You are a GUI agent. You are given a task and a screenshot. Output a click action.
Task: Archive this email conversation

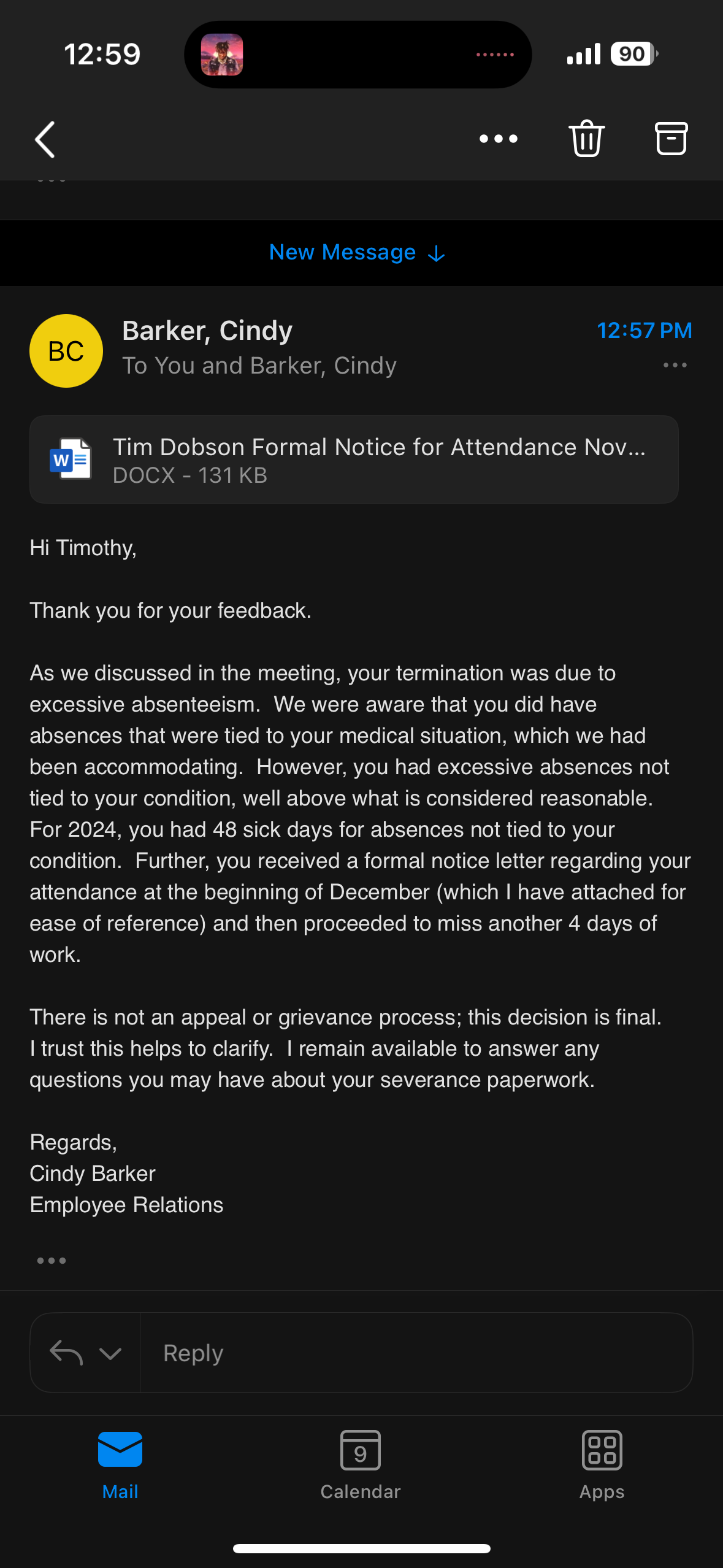[x=671, y=139]
